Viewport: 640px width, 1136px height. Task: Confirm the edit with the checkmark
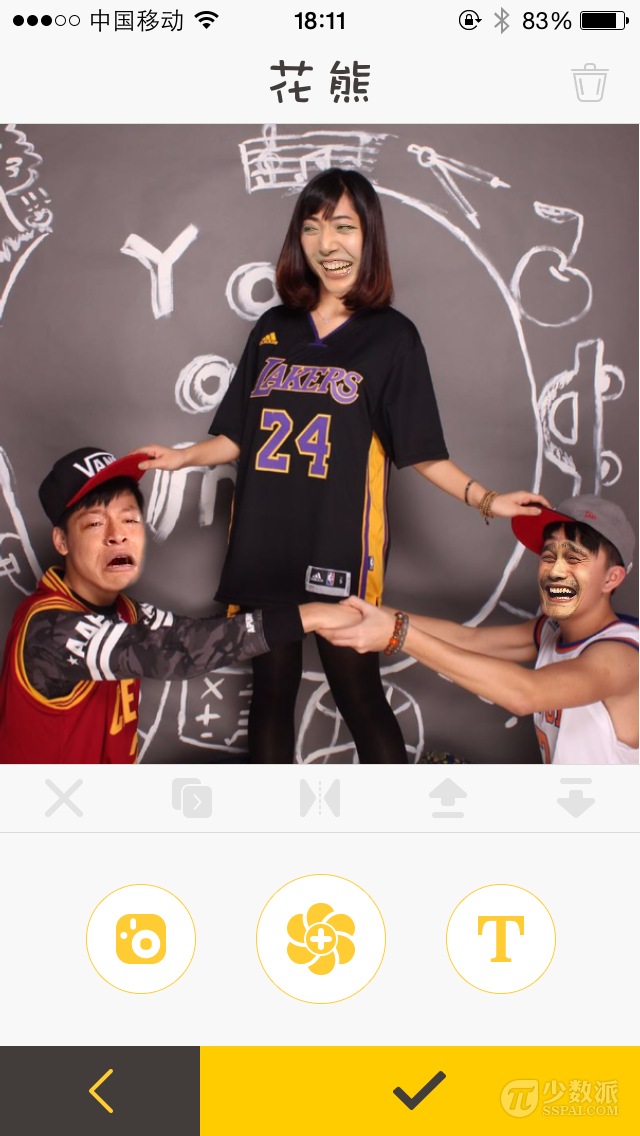[x=420, y=1091]
